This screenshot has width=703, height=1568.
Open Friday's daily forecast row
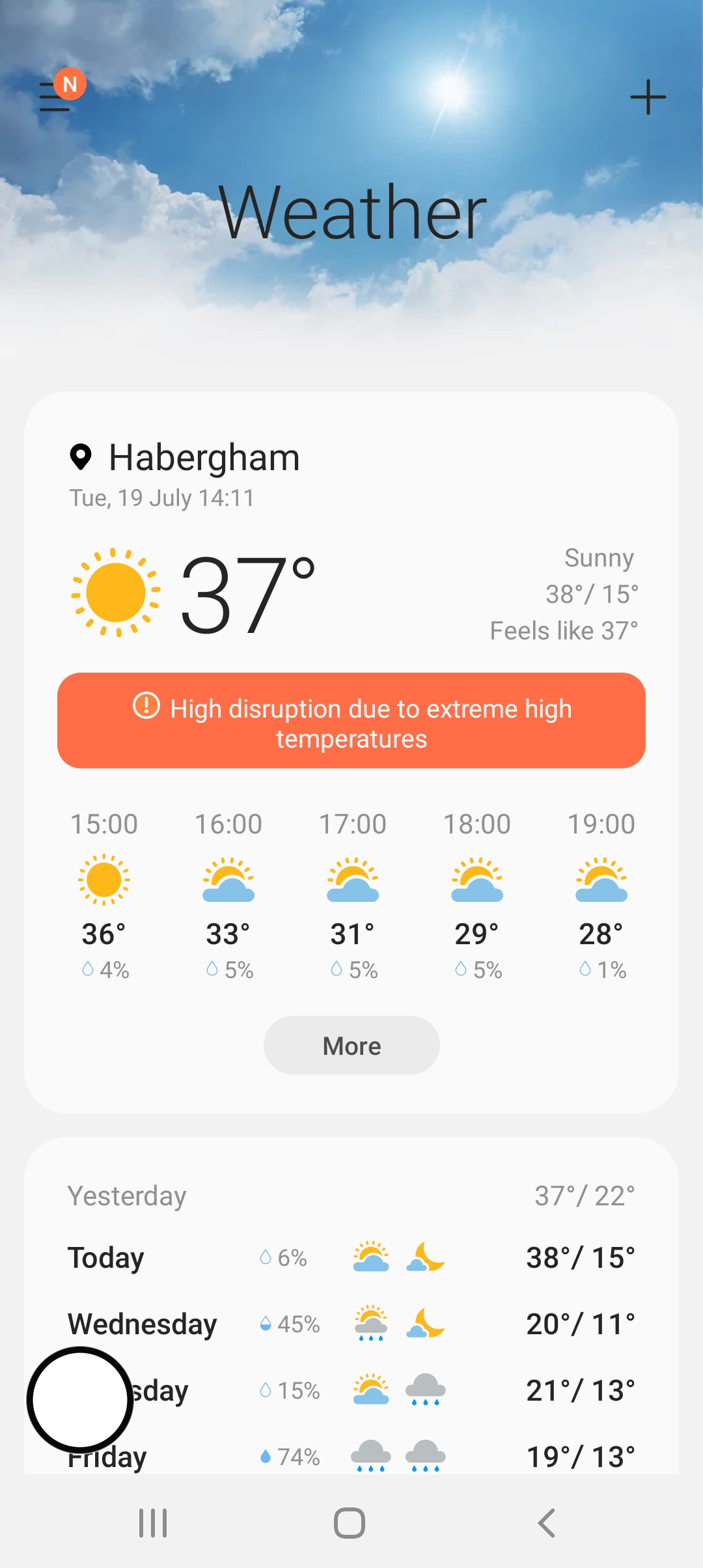351,1456
